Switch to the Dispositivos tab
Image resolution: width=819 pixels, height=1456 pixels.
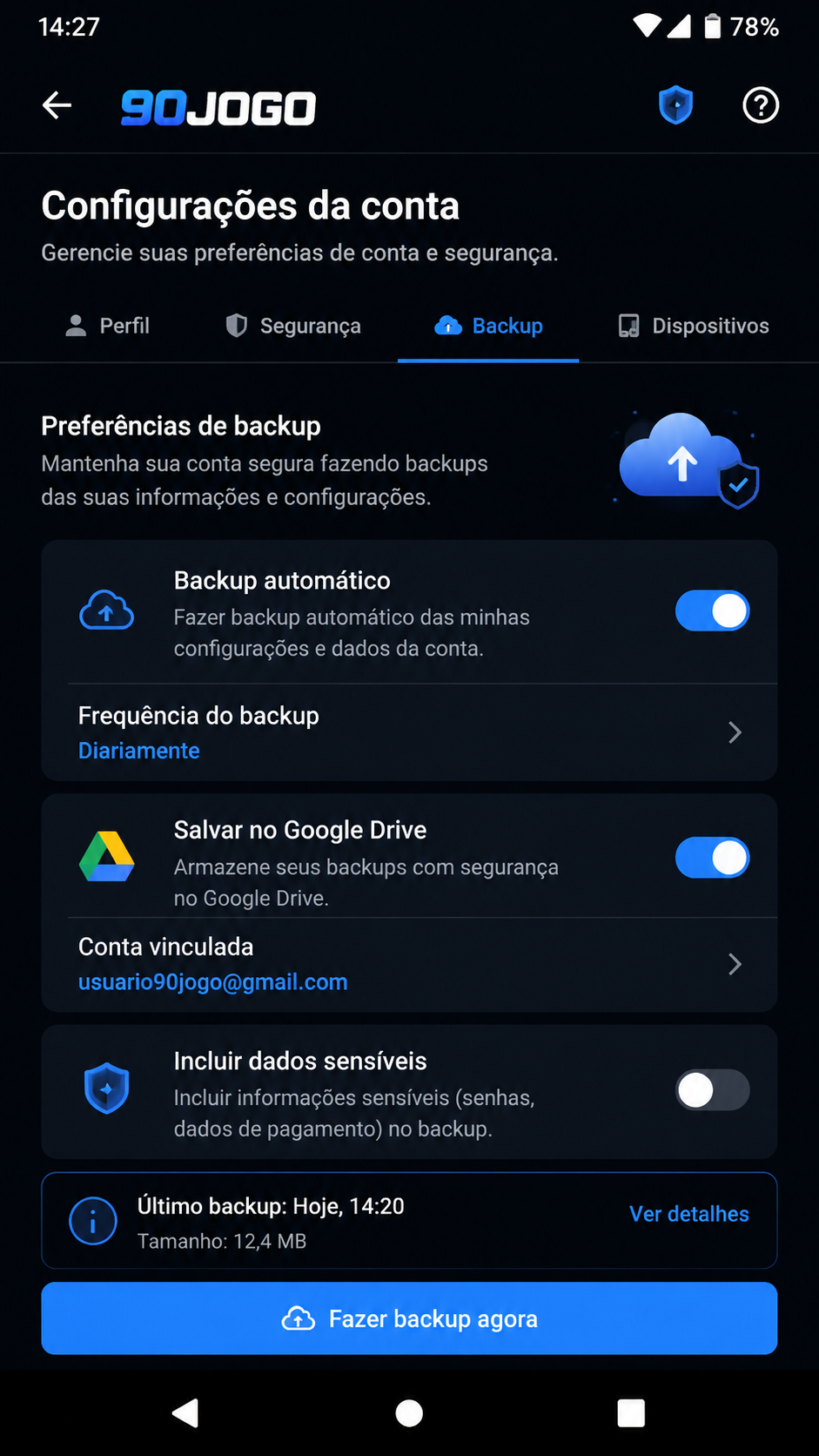pos(694,326)
